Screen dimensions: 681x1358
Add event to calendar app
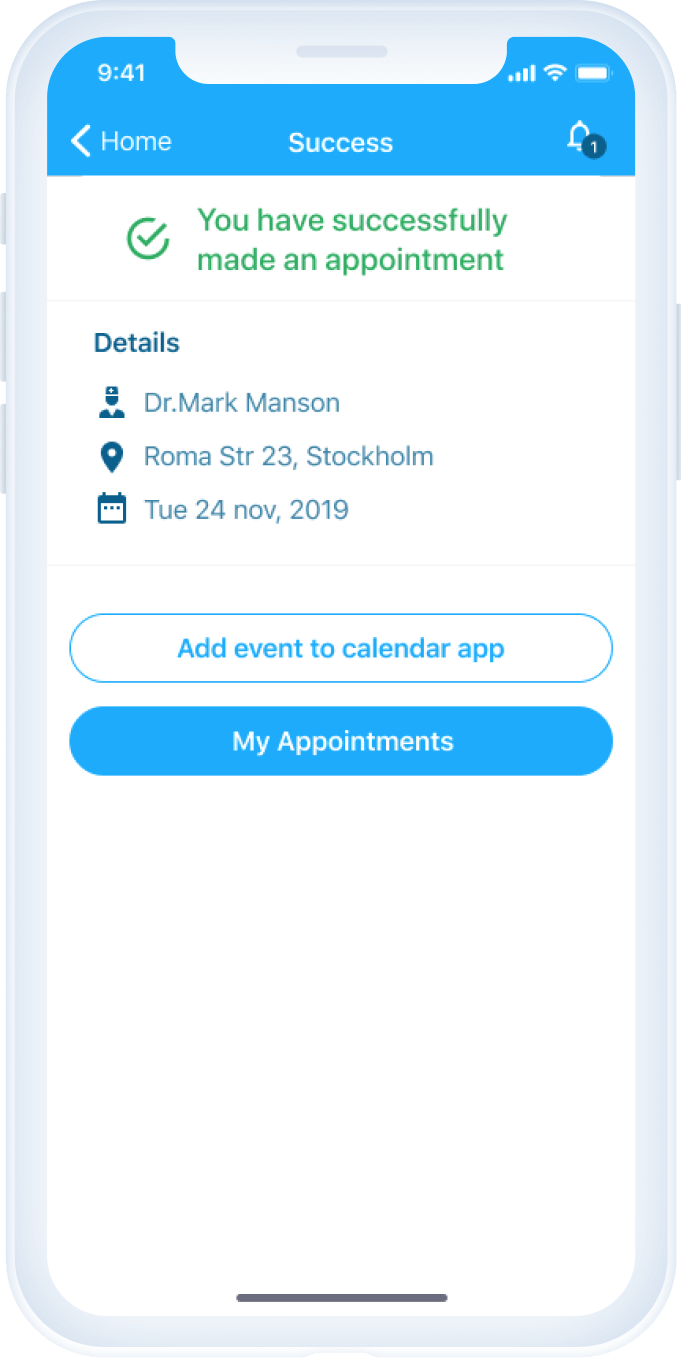[x=340, y=648]
